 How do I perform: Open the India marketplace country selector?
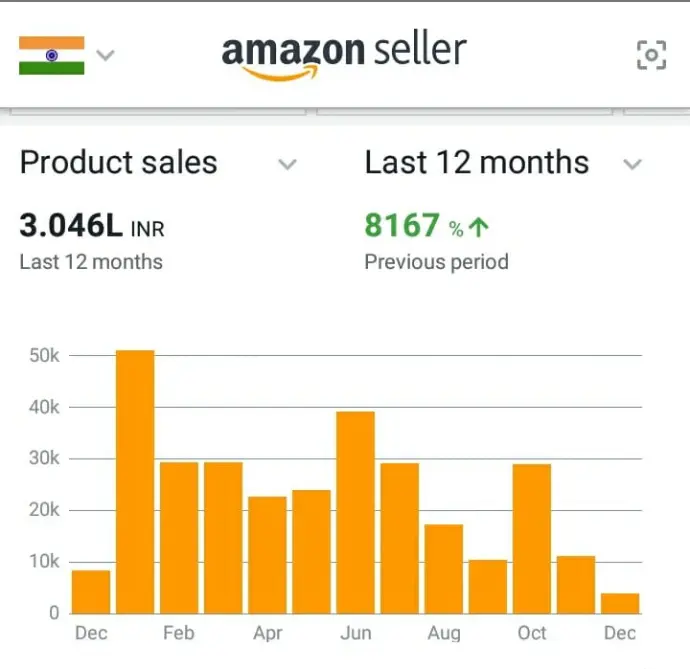[x=67, y=55]
